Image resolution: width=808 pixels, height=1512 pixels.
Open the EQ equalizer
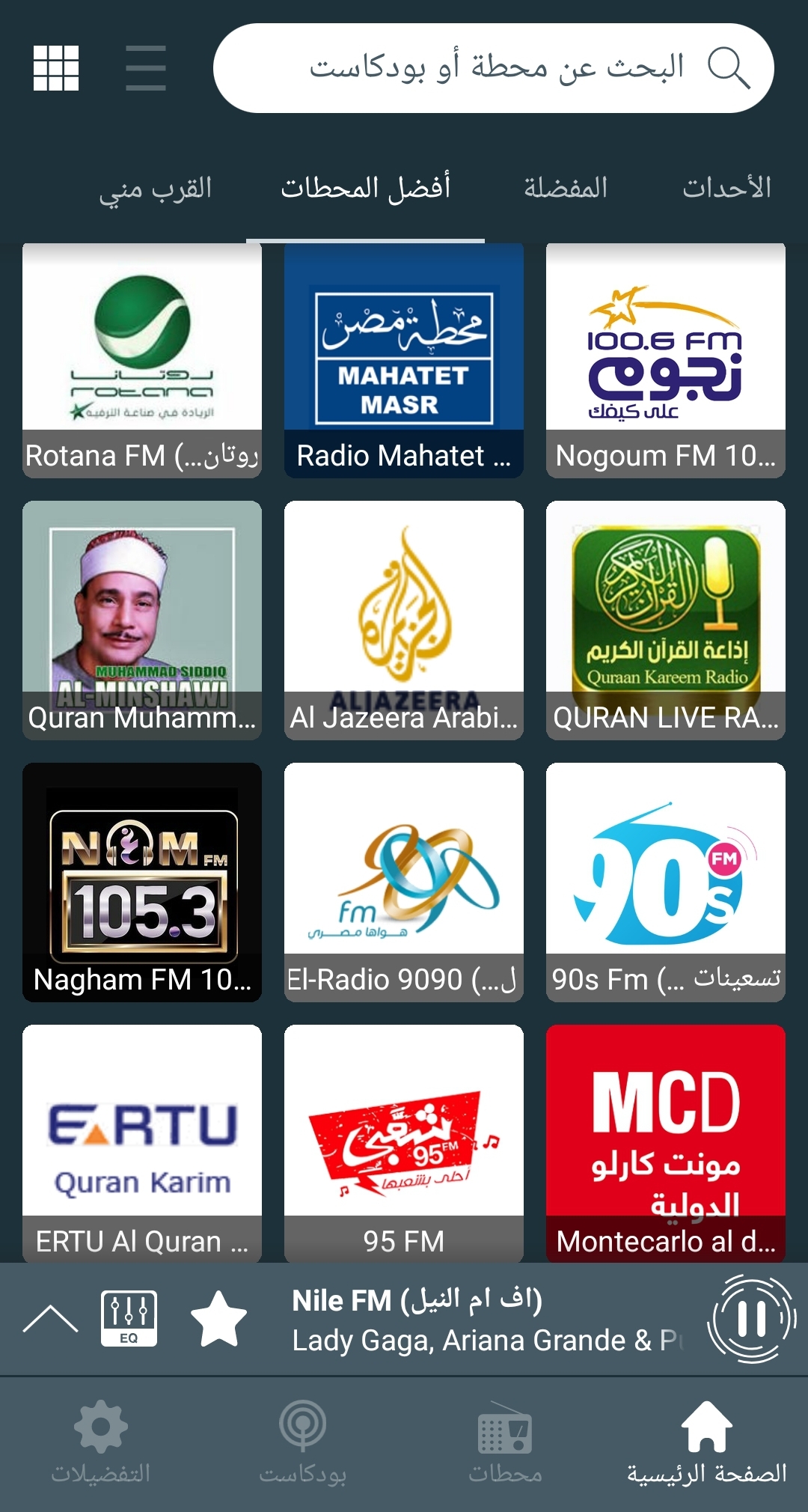pos(129,1319)
